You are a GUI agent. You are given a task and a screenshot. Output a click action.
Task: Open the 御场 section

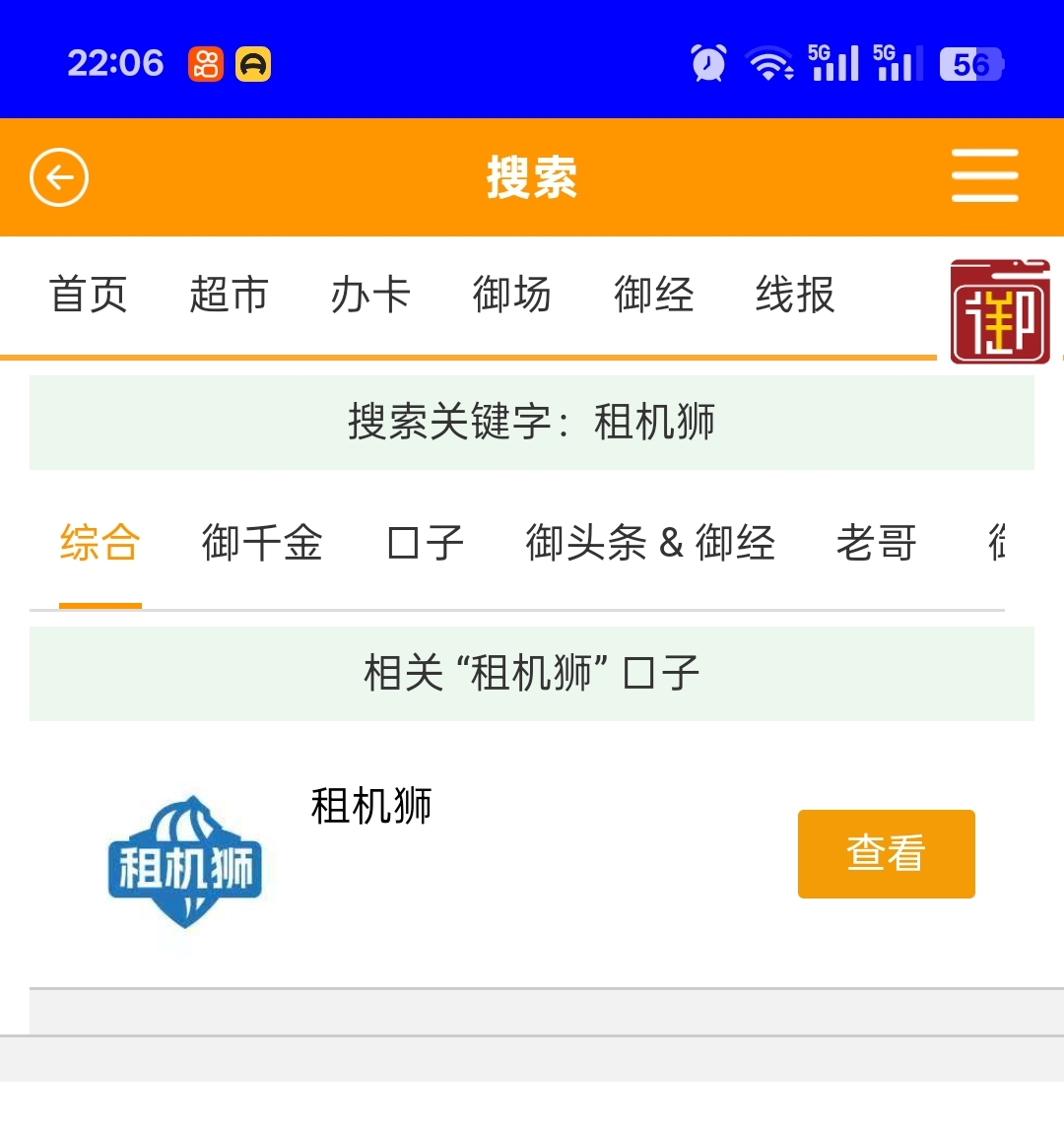pos(512,295)
